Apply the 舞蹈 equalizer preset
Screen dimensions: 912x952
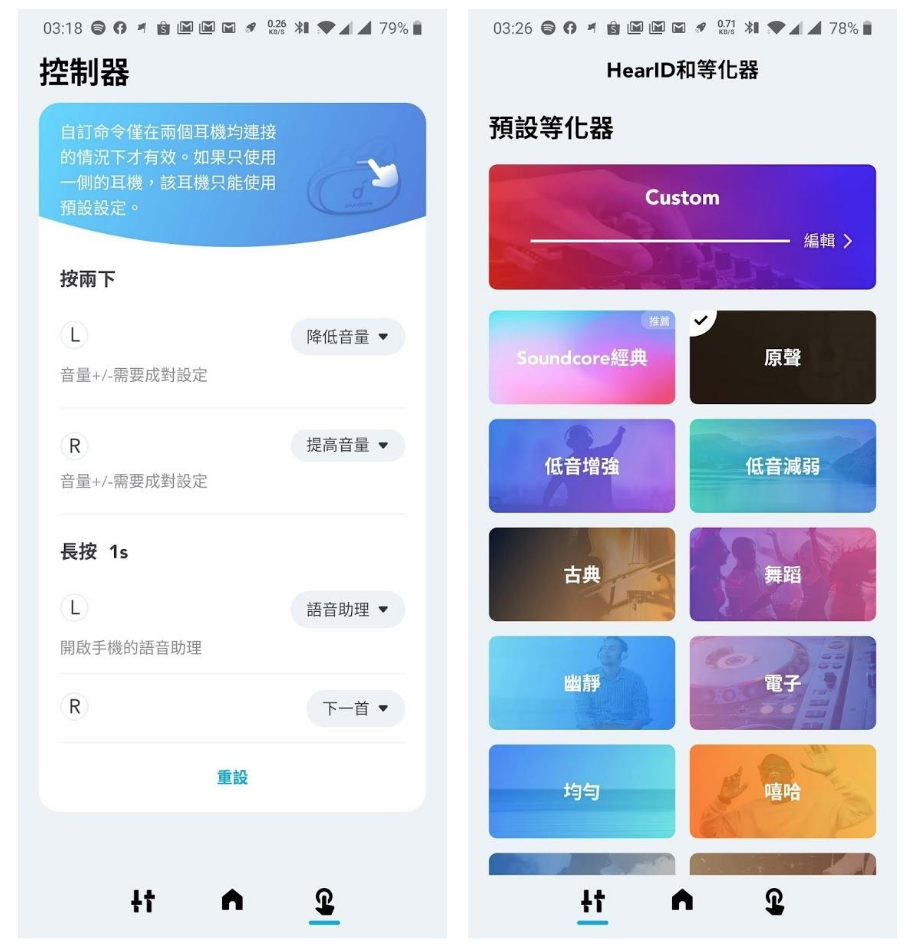782,575
